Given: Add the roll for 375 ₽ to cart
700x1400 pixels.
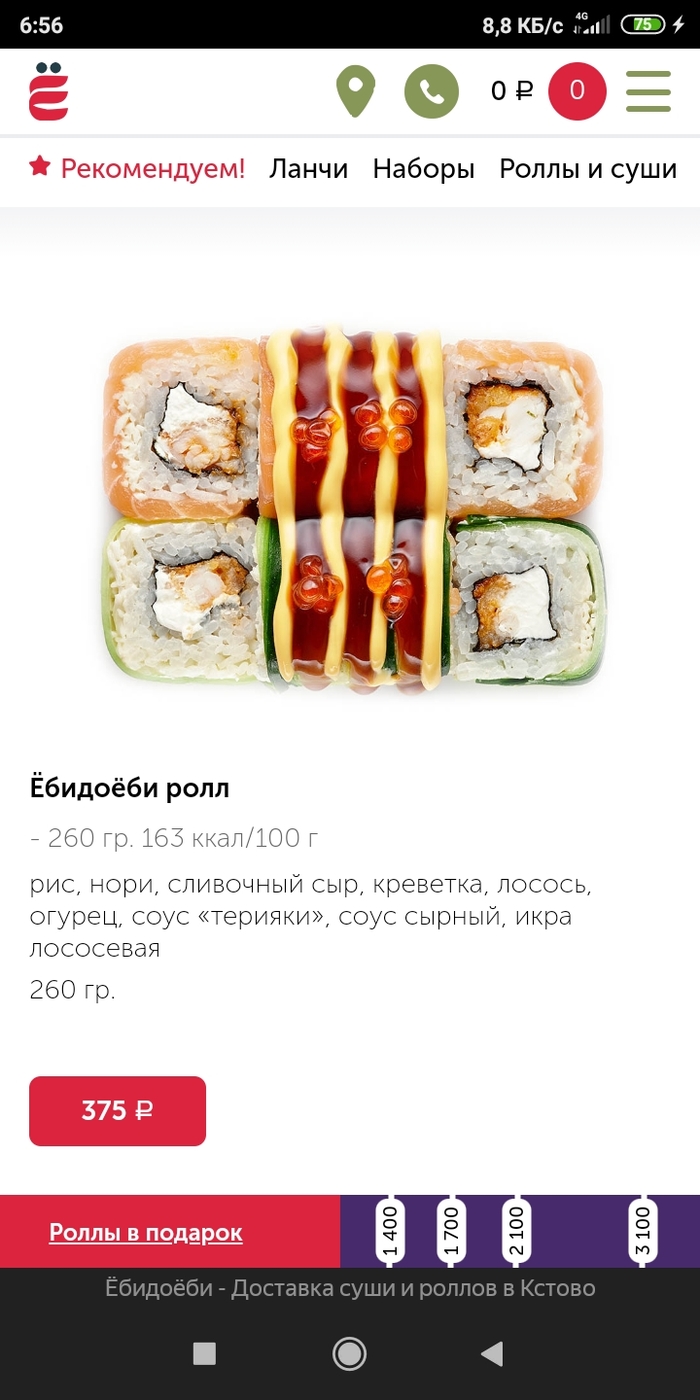Looking at the screenshot, I should [117, 1111].
